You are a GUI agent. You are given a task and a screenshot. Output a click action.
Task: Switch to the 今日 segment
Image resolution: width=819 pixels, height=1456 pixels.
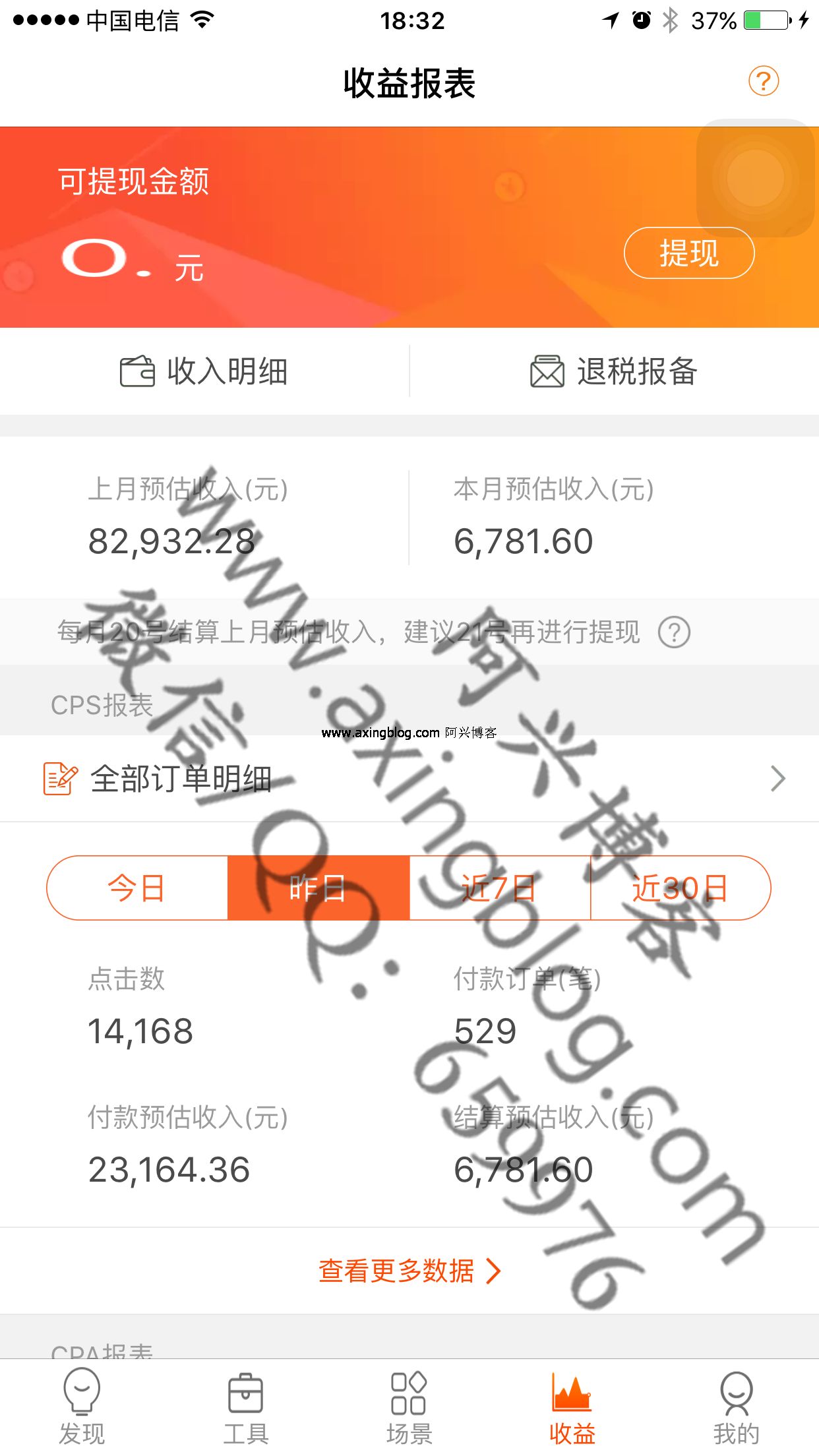[137, 888]
